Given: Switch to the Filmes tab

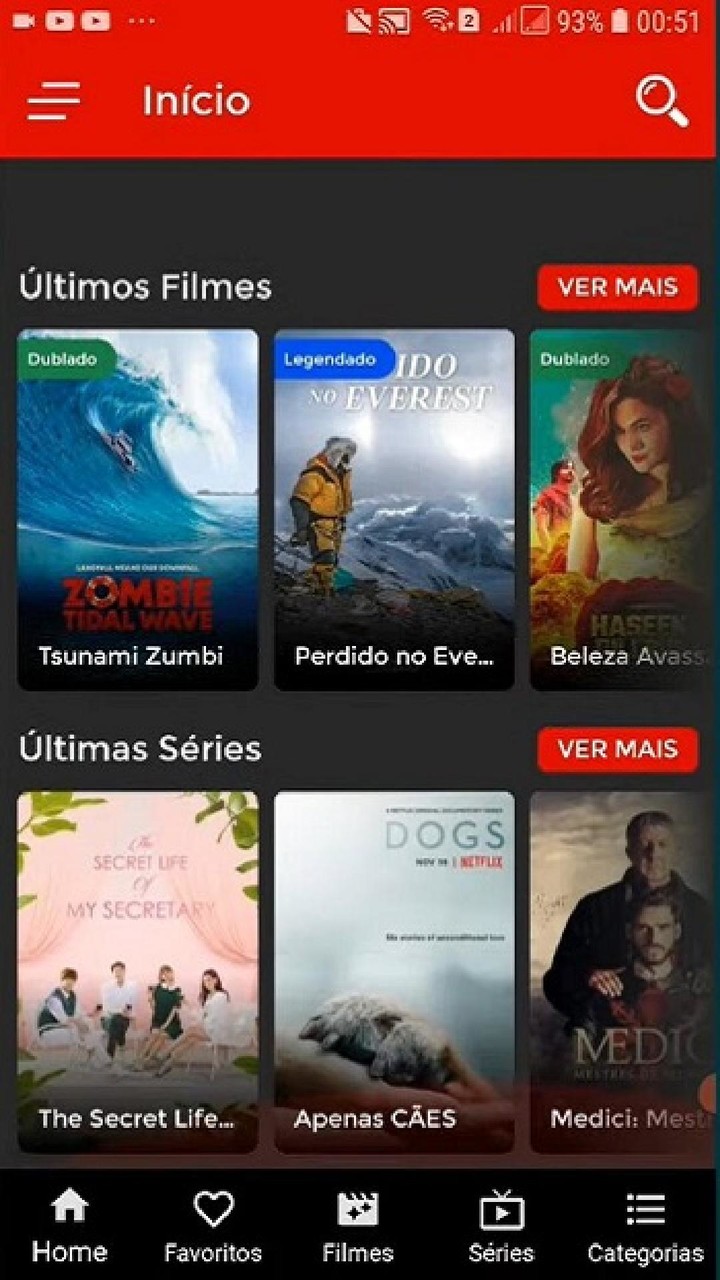Looking at the screenshot, I should click(358, 1226).
